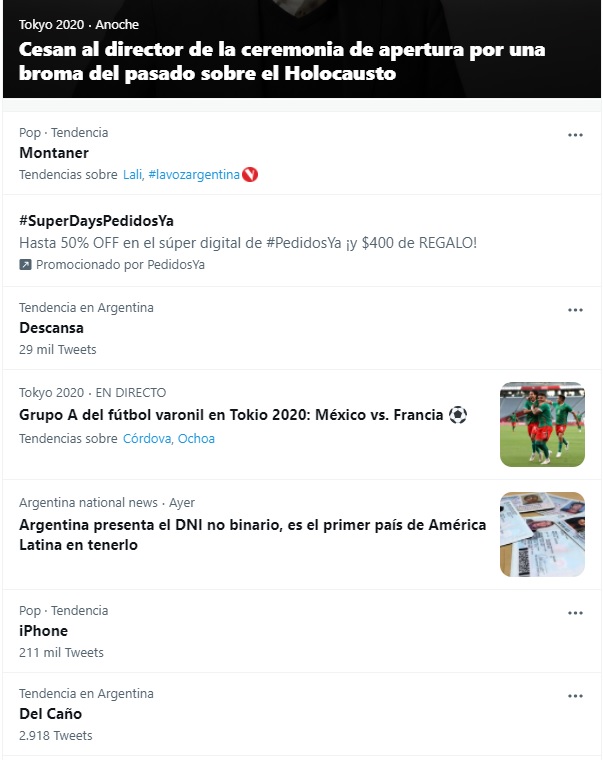Open the Descansa trend
This screenshot has height=760, width=603.
pos(51,328)
